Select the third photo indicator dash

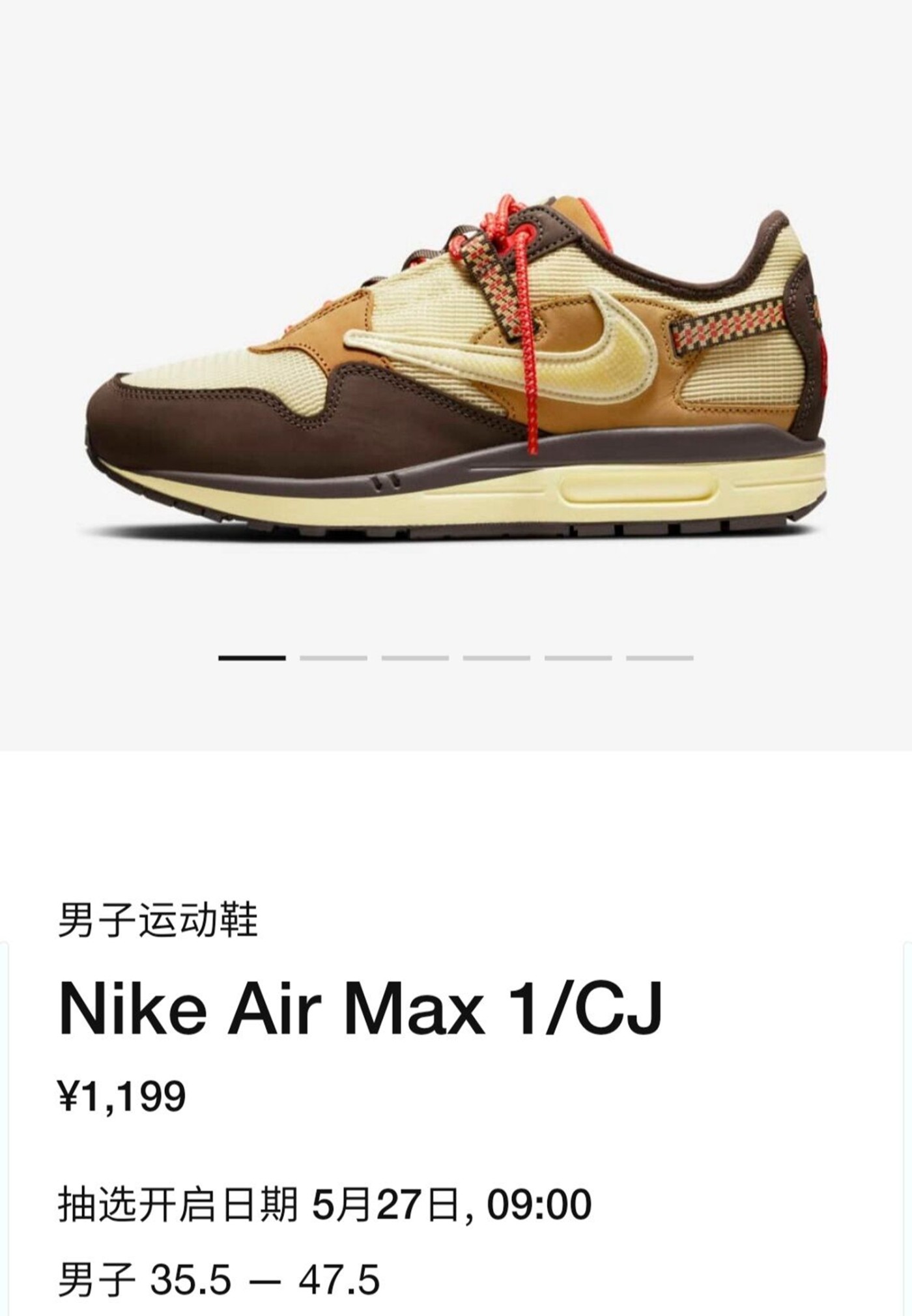415,658
